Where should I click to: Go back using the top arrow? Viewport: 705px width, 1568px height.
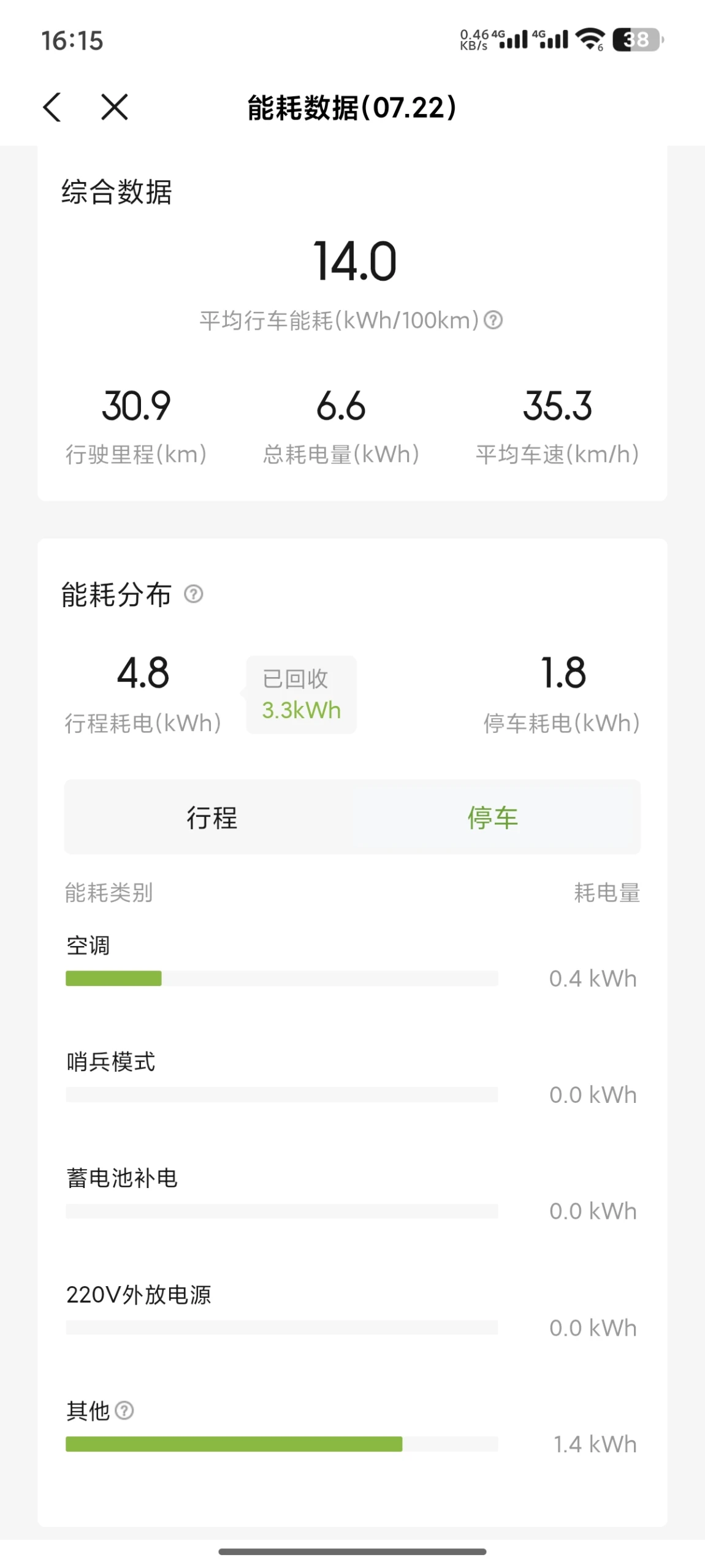(52, 107)
